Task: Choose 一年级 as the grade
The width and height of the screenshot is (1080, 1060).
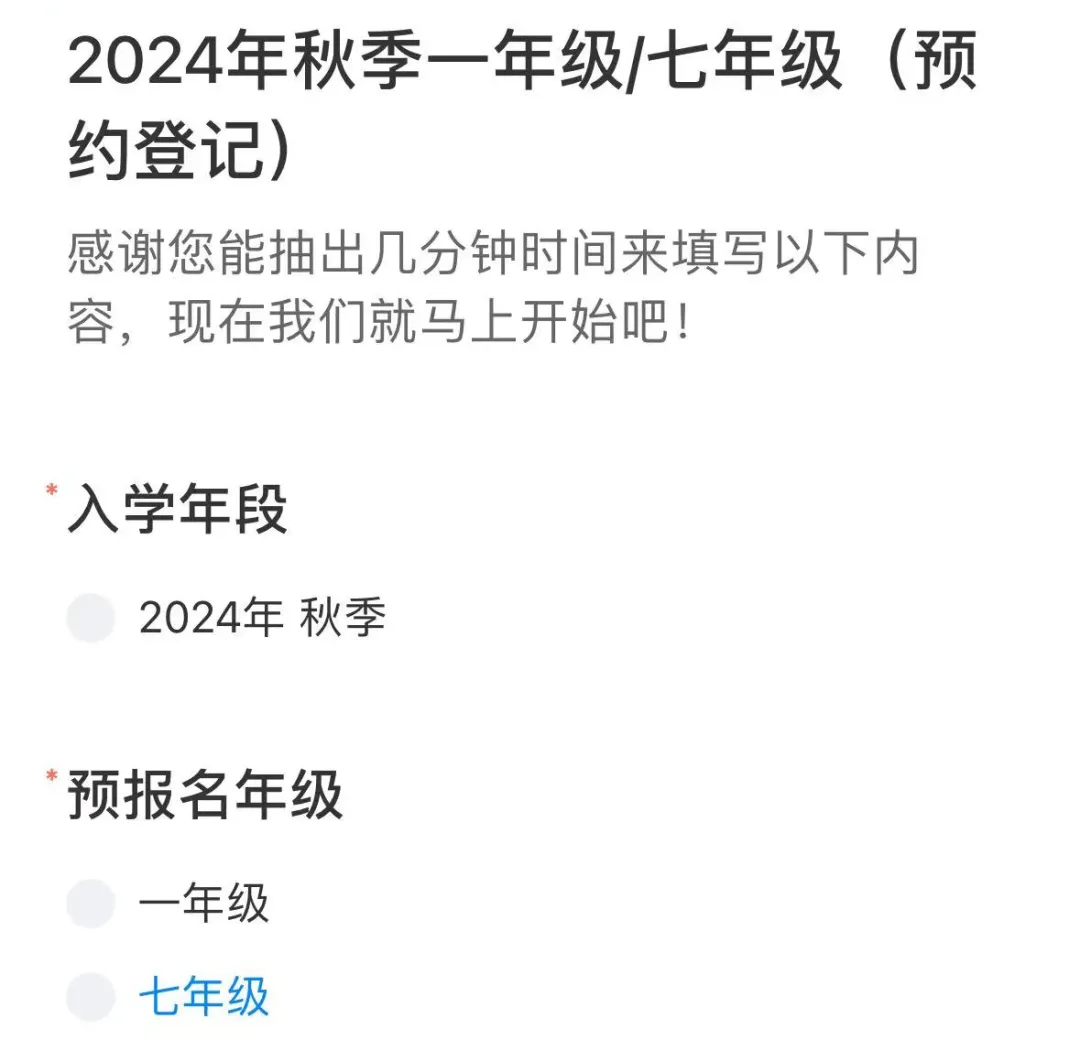Action: 91,904
